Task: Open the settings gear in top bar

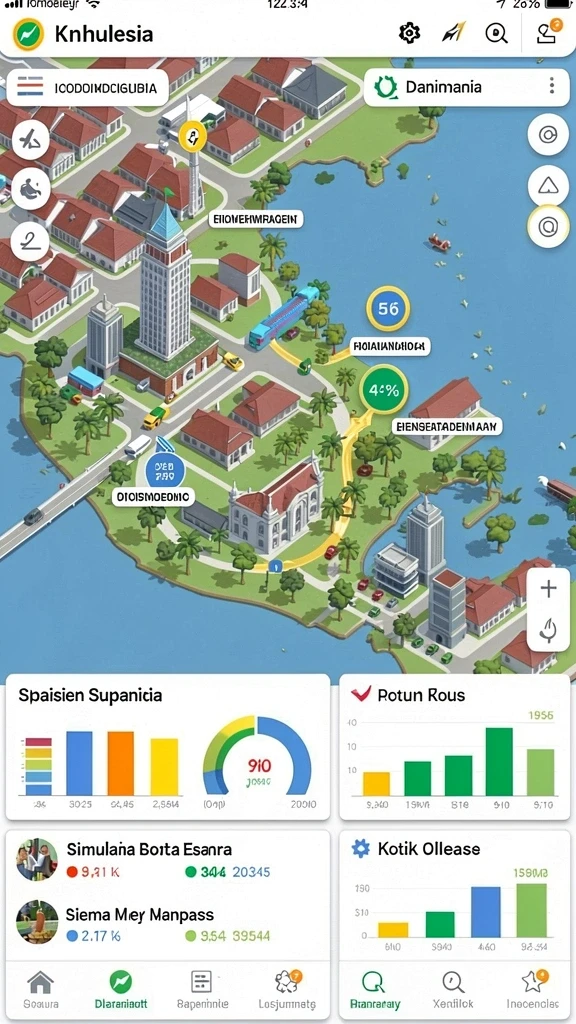Action: point(409,33)
